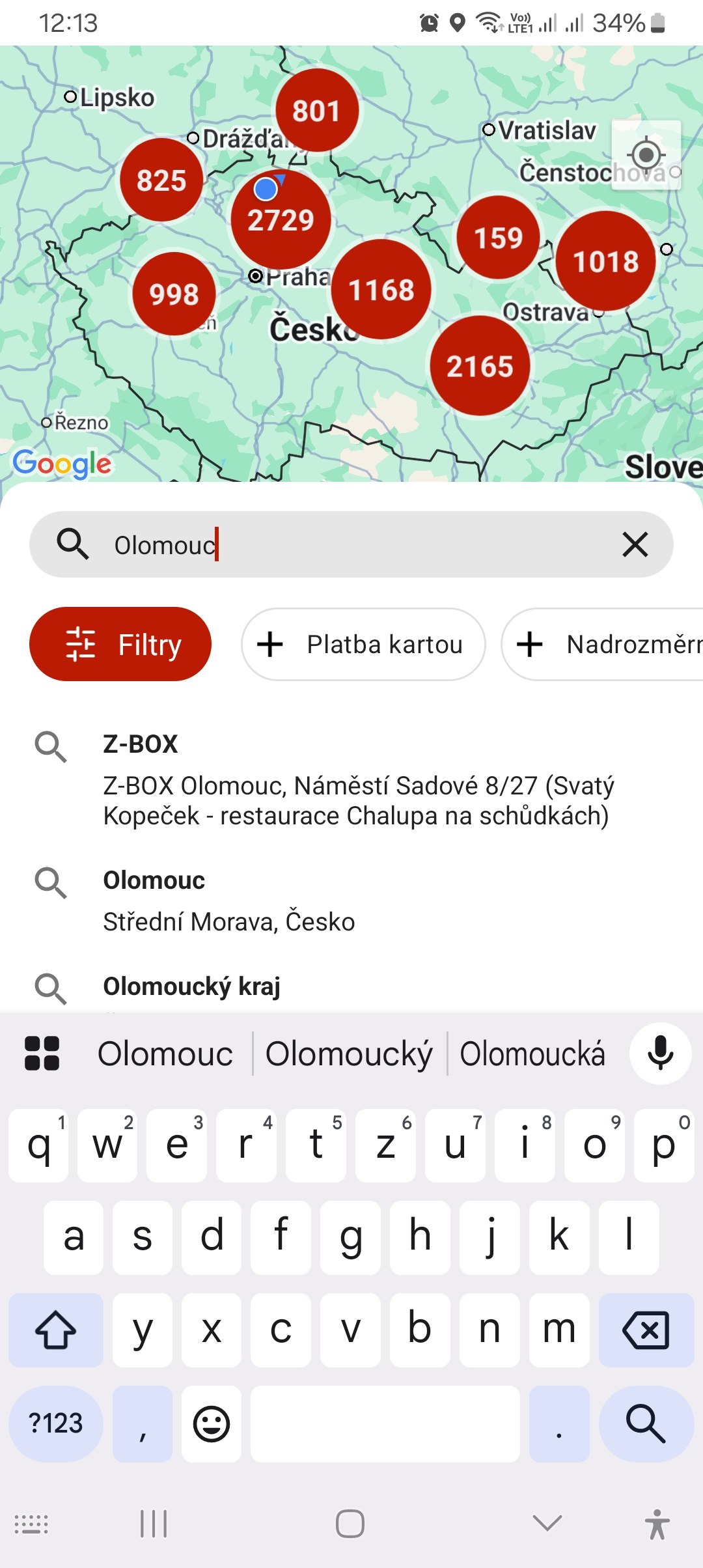Start voice input with the microphone
Viewport: 703px width, 1568px height.
coord(660,1054)
